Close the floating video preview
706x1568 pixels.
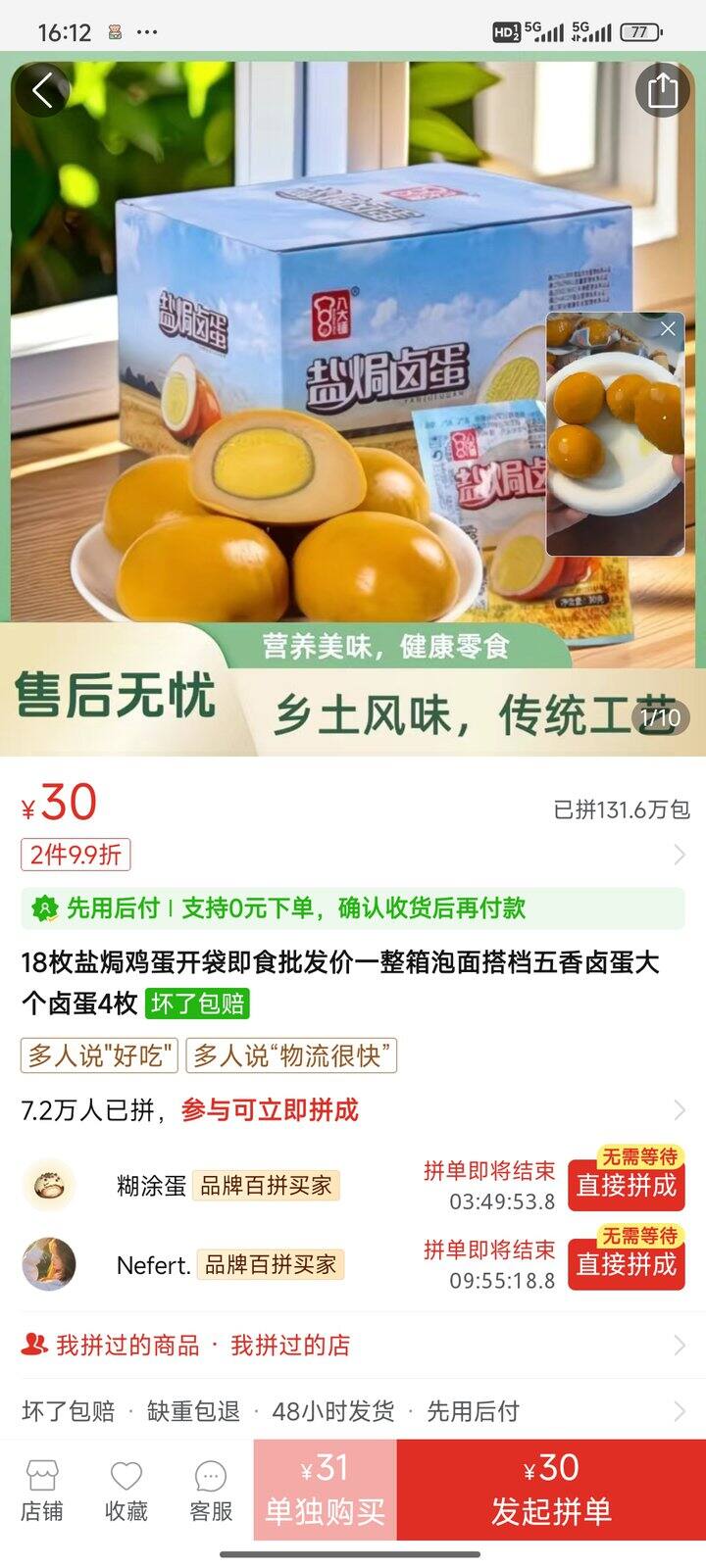(668, 329)
